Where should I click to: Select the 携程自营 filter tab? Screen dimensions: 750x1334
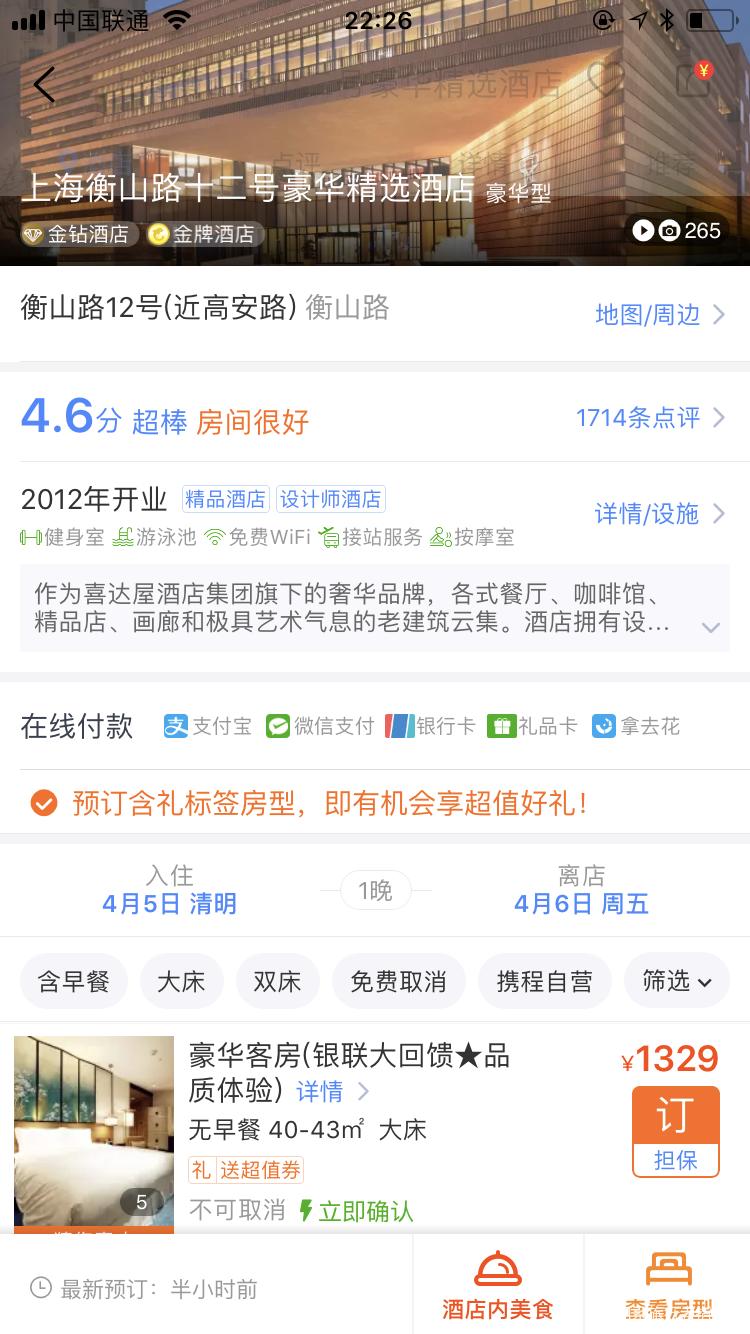pos(544,981)
